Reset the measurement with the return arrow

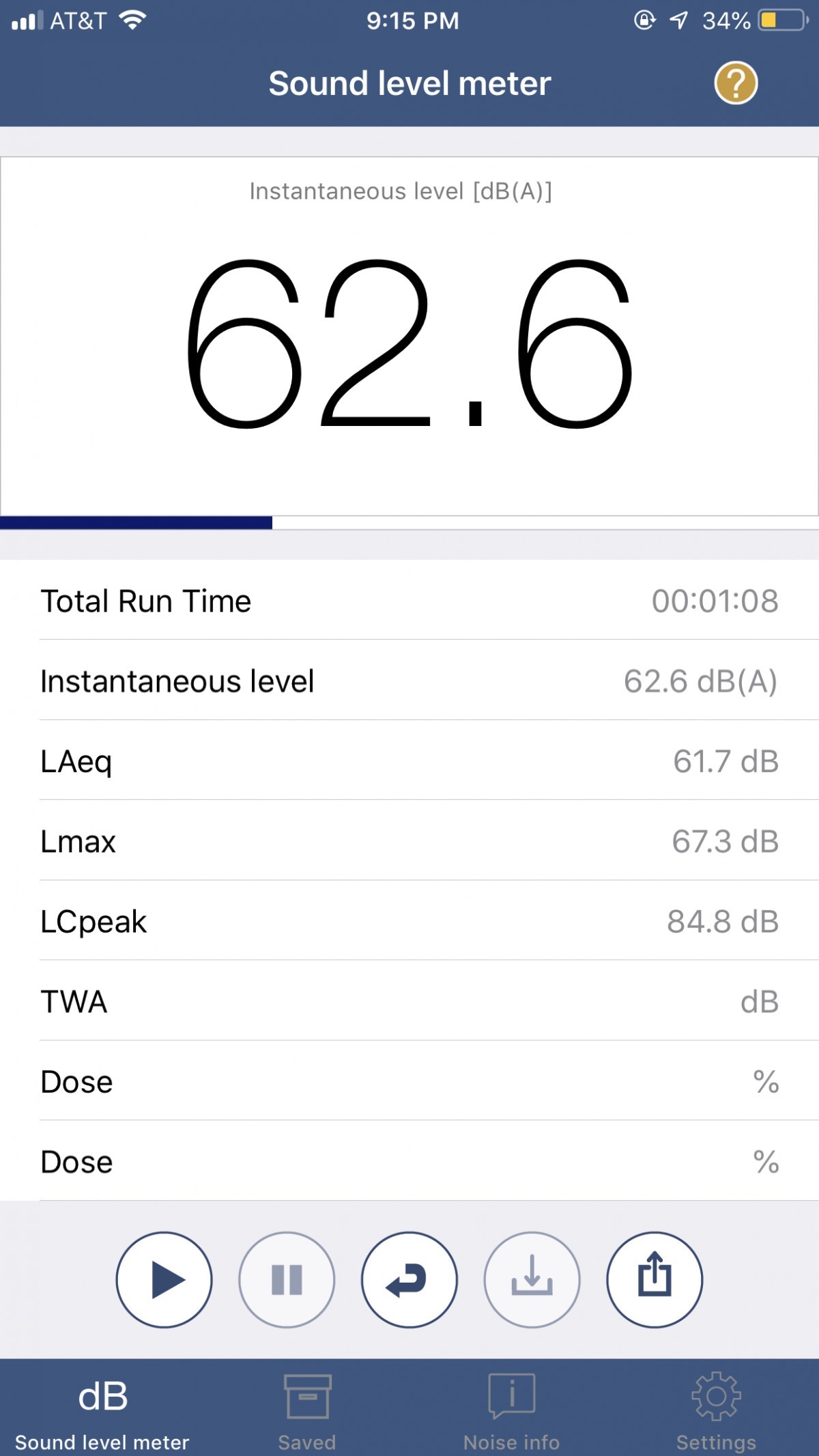click(409, 1280)
